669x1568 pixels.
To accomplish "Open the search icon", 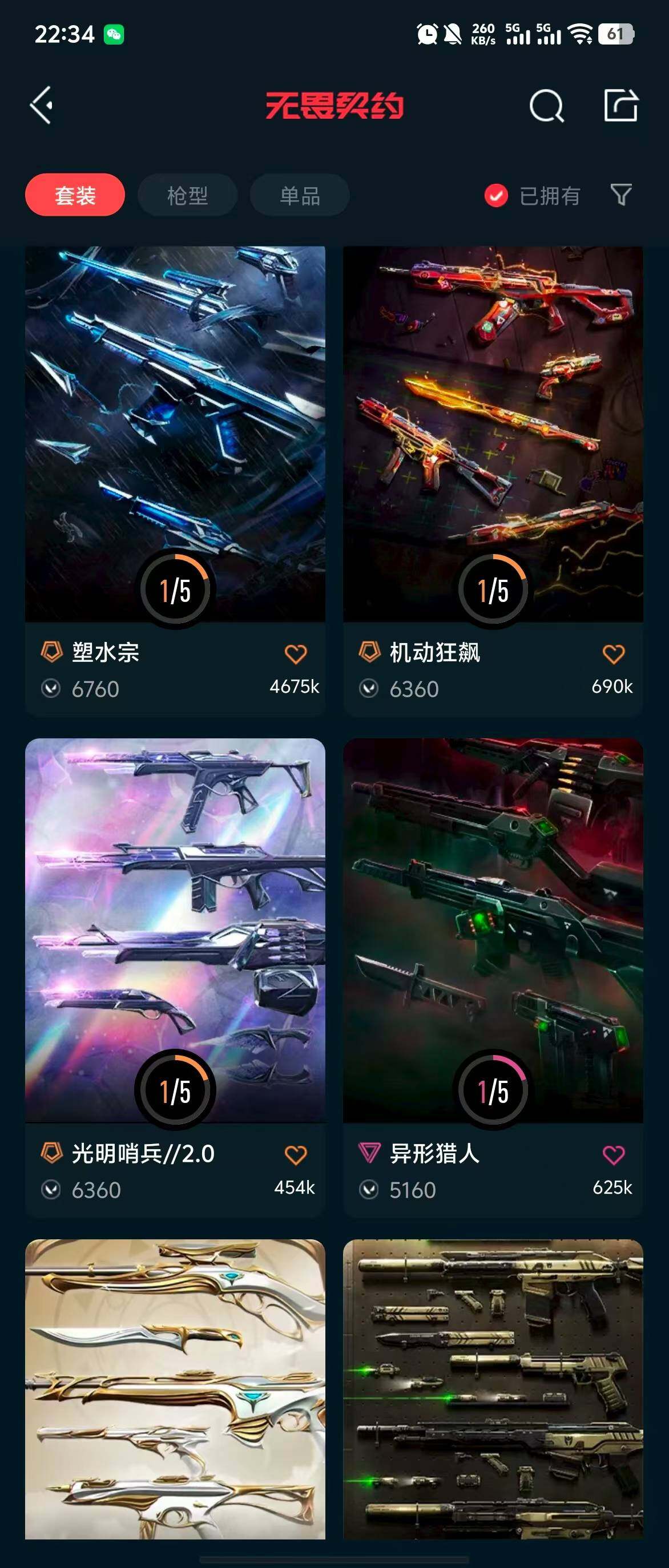I will (x=546, y=106).
